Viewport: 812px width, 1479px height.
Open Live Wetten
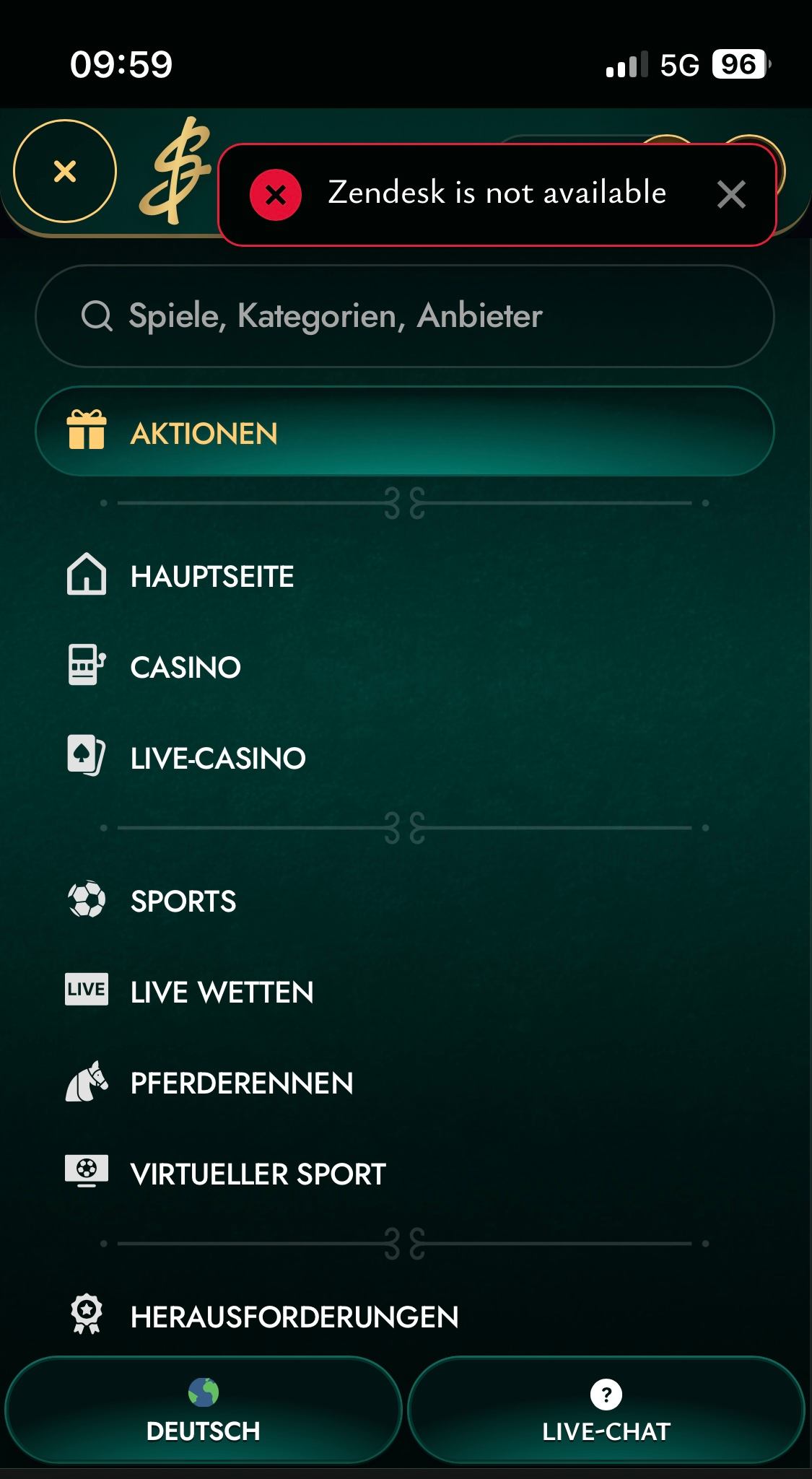[x=222, y=992]
